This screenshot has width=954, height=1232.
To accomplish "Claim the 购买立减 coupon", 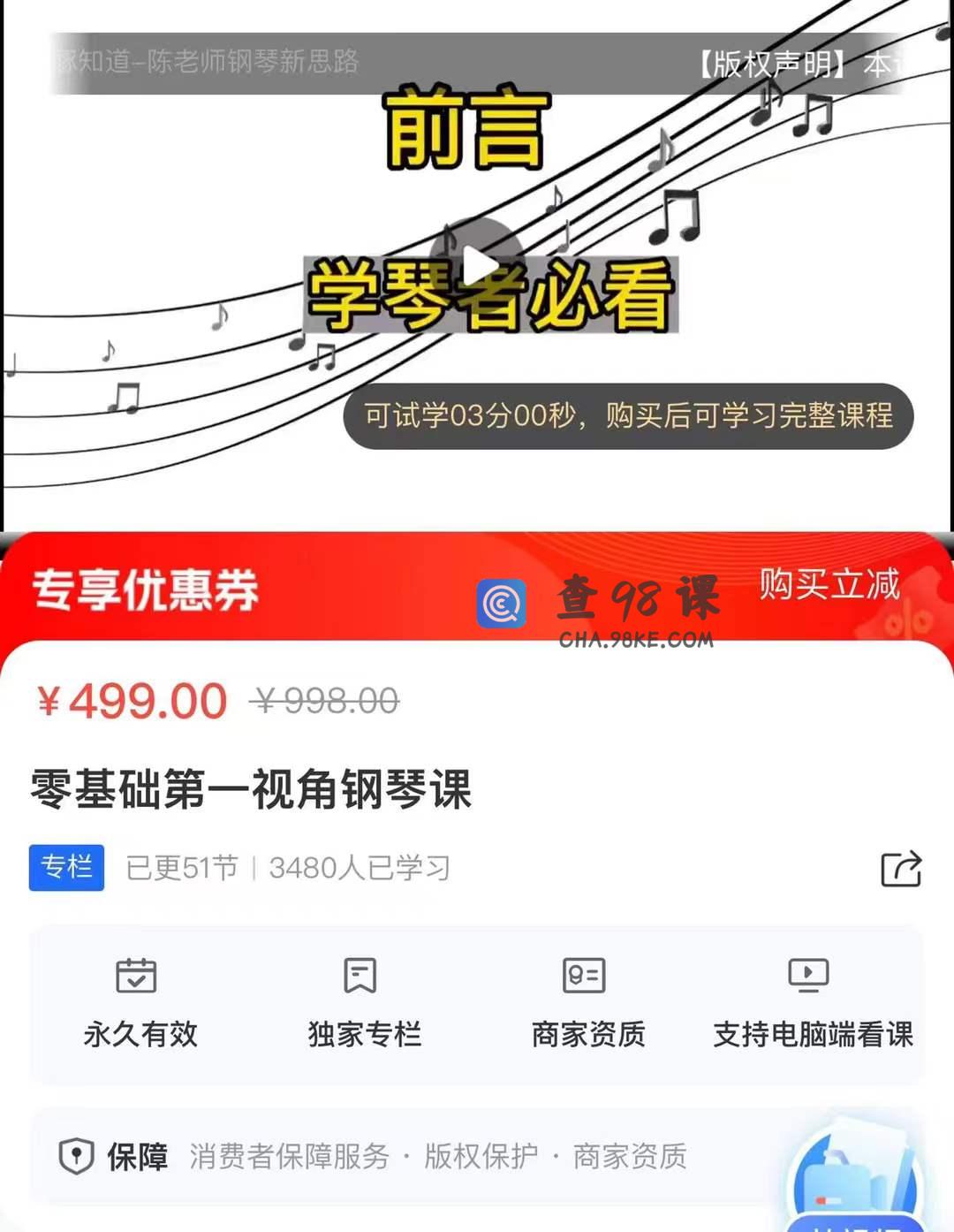I will tap(829, 585).
